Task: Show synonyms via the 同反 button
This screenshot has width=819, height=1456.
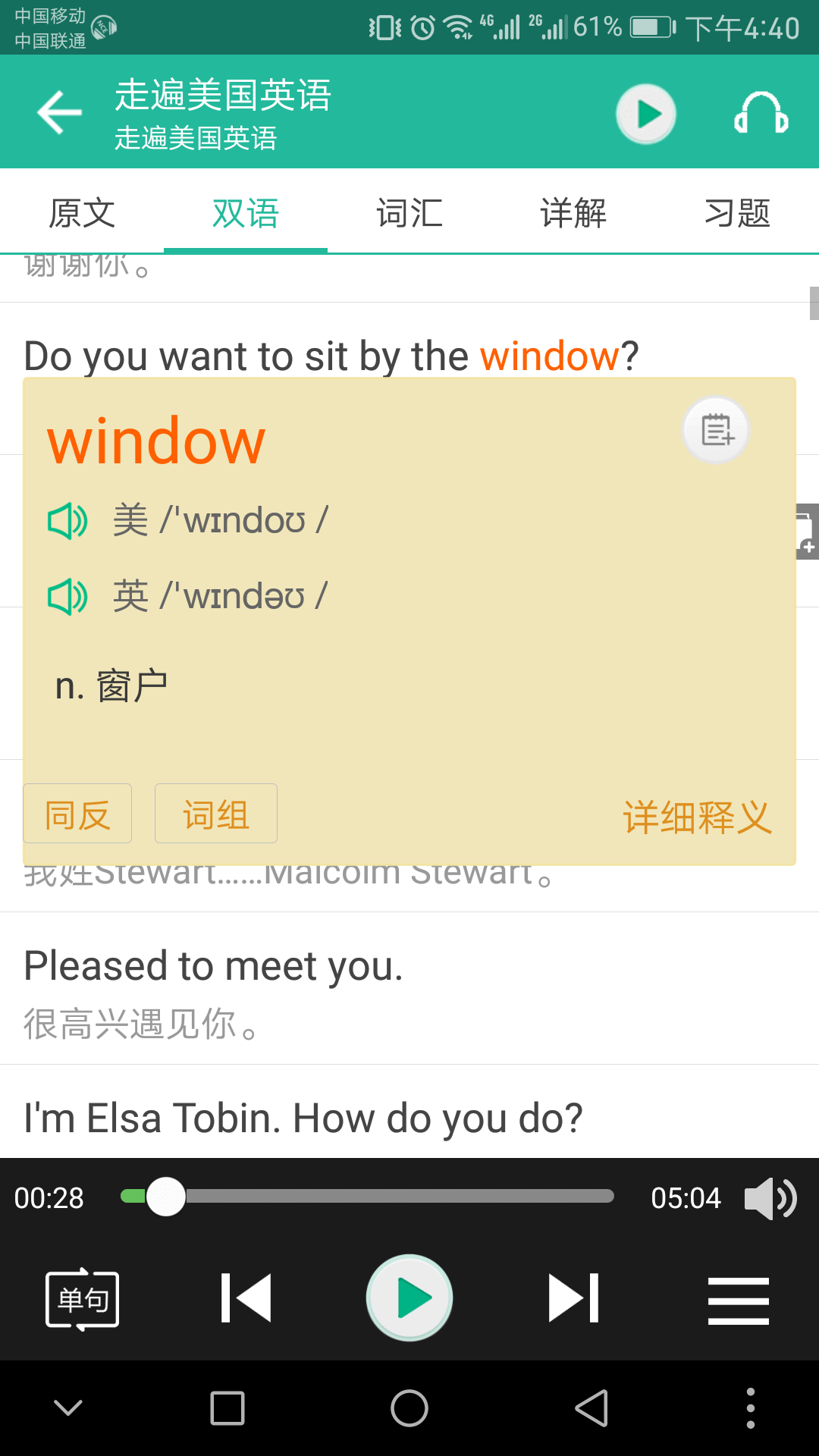Action: click(x=77, y=813)
